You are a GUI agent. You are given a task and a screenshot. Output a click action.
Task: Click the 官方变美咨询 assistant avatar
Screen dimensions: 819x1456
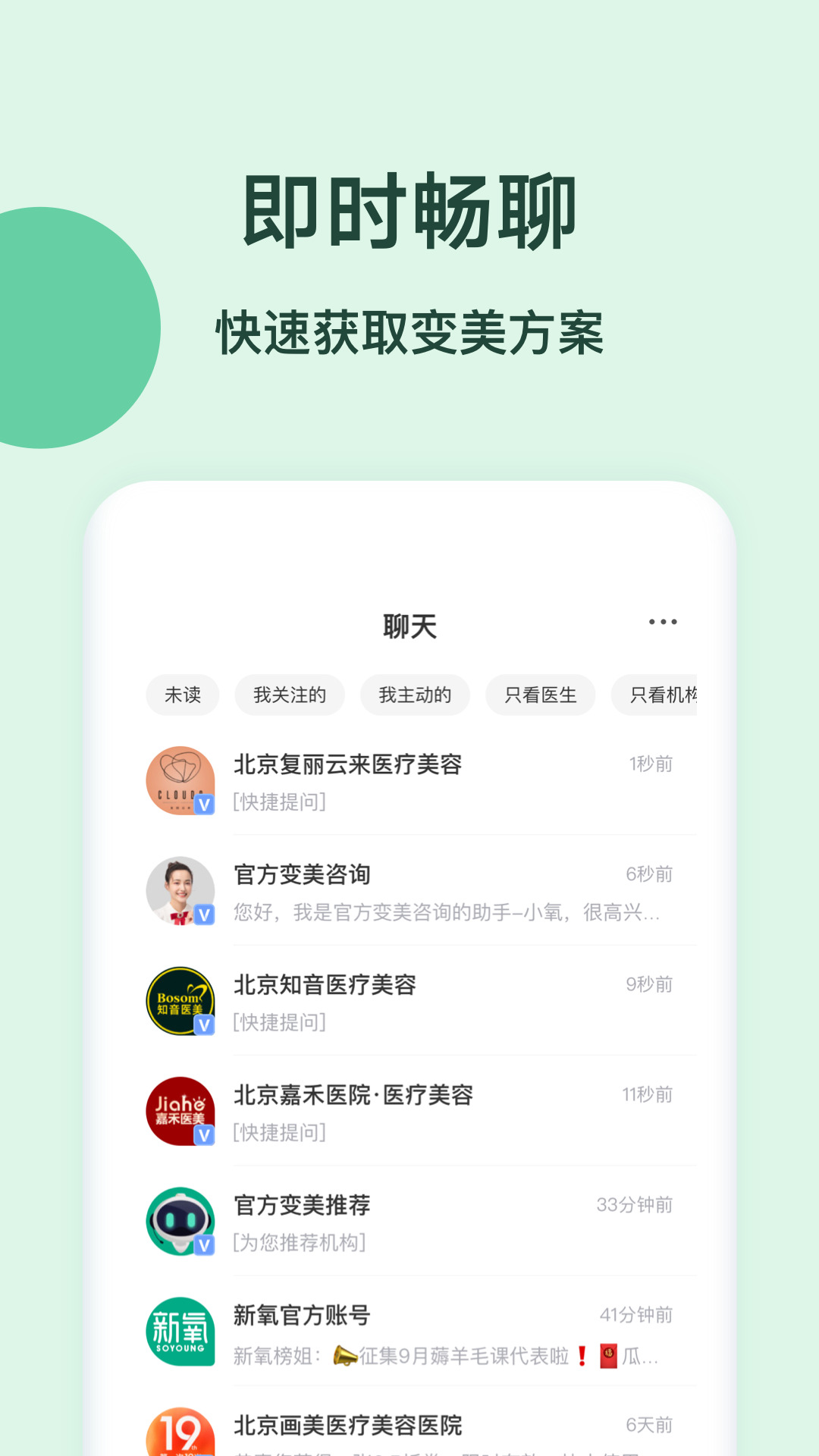click(181, 891)
